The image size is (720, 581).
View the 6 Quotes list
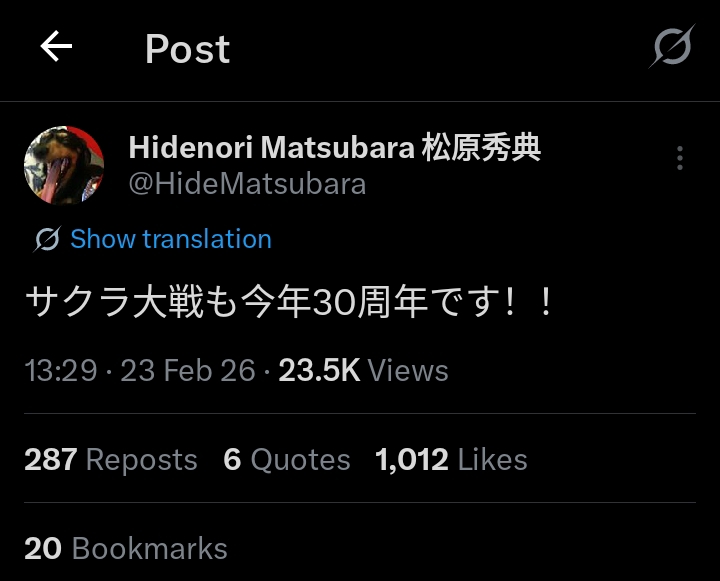[x=287, y=459]
